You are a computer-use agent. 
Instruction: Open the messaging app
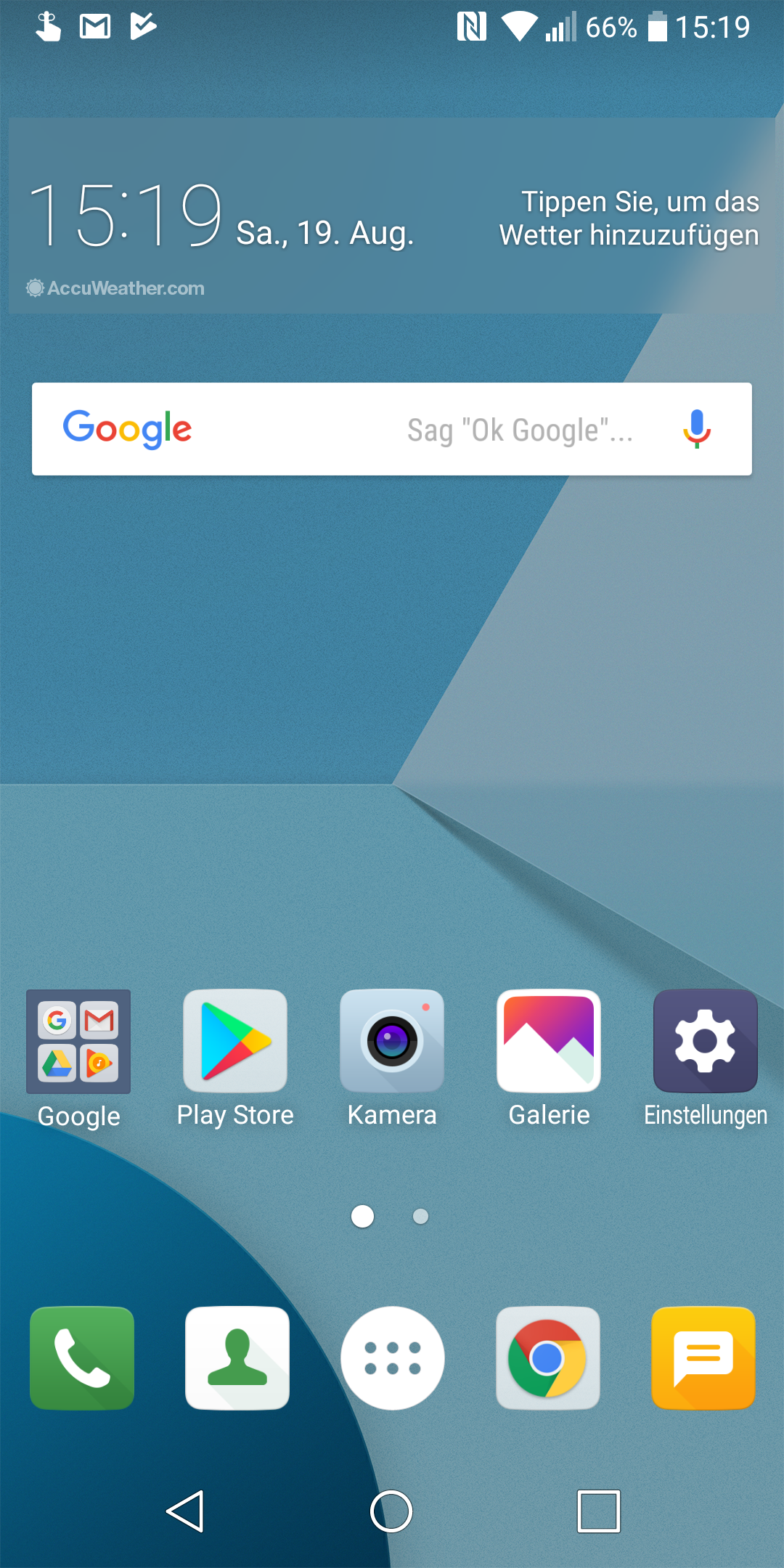coord(703,1358)
